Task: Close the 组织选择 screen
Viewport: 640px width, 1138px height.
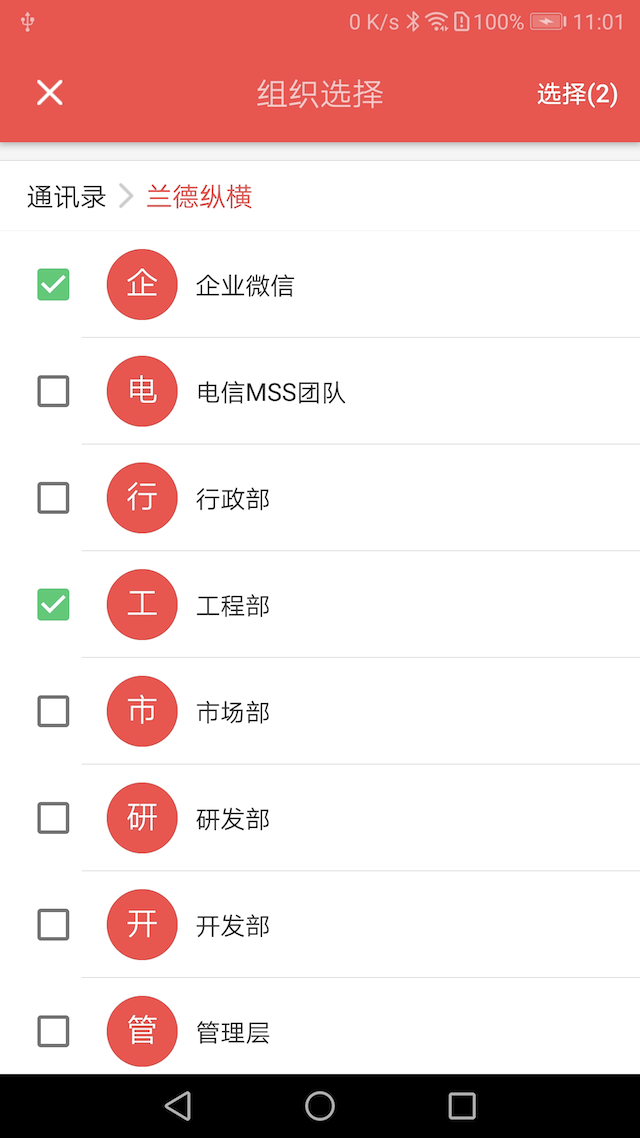Action: point(50,93)
